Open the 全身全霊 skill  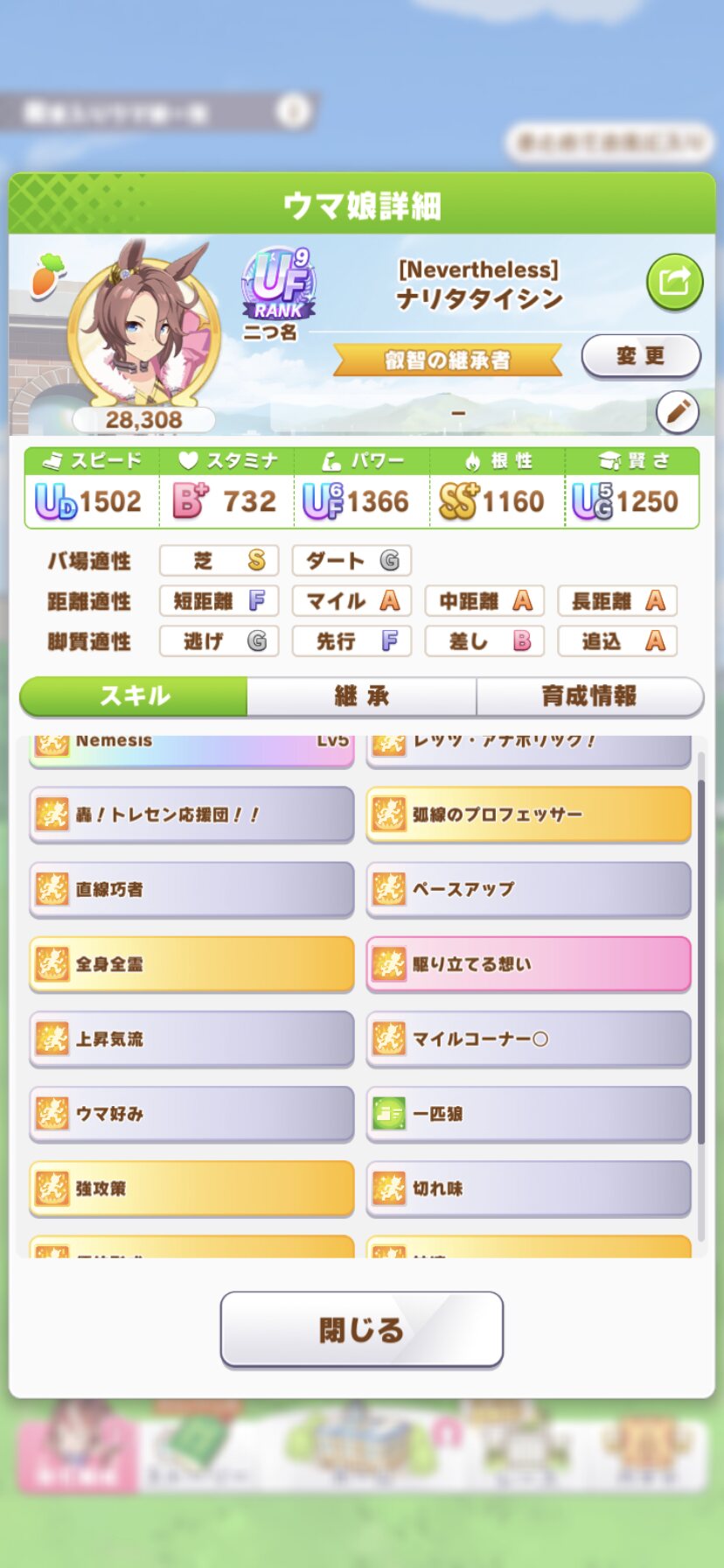[x=191, y=964]
